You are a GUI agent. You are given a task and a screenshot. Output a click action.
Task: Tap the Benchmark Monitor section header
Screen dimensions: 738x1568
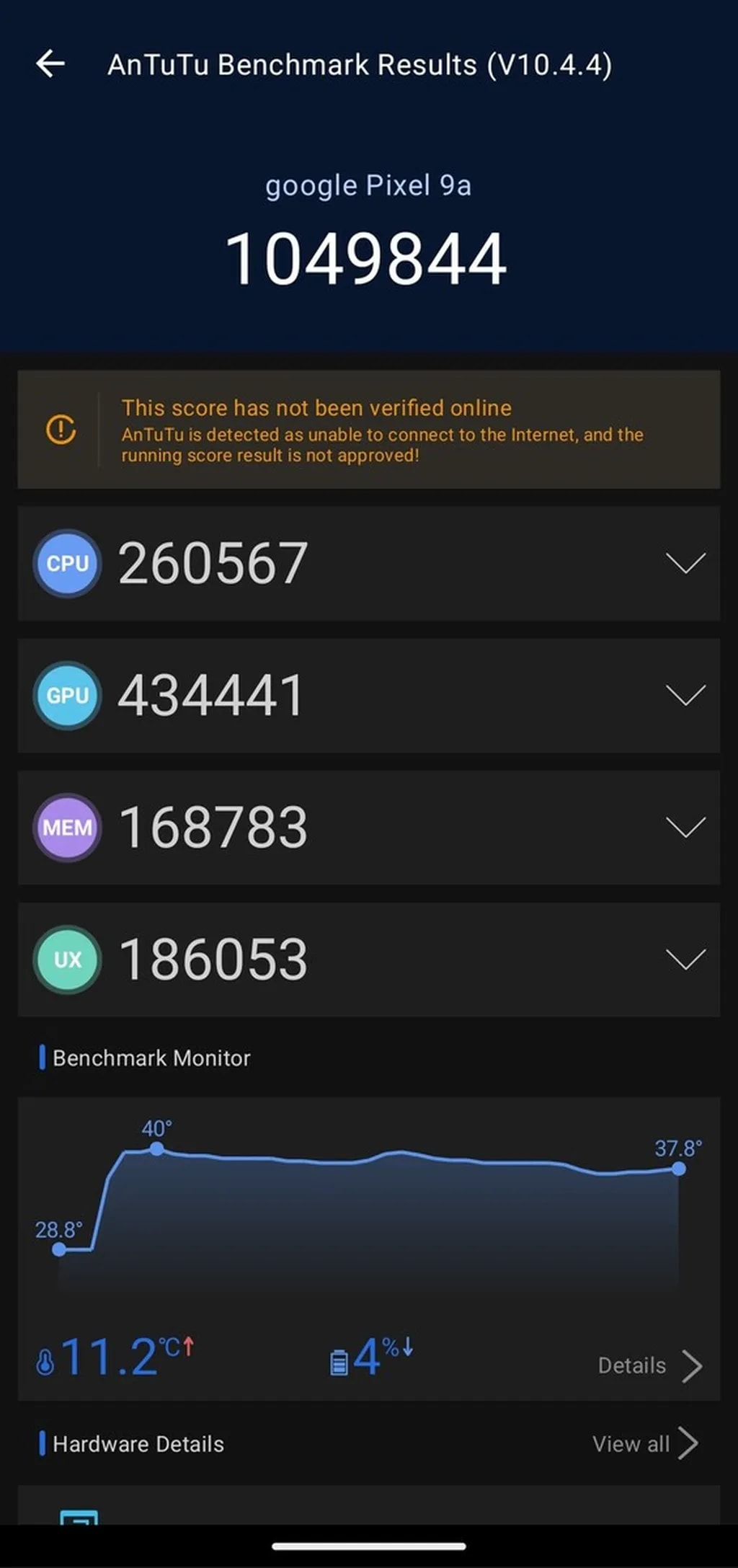pyautogui.click(x=148, y=1058)
